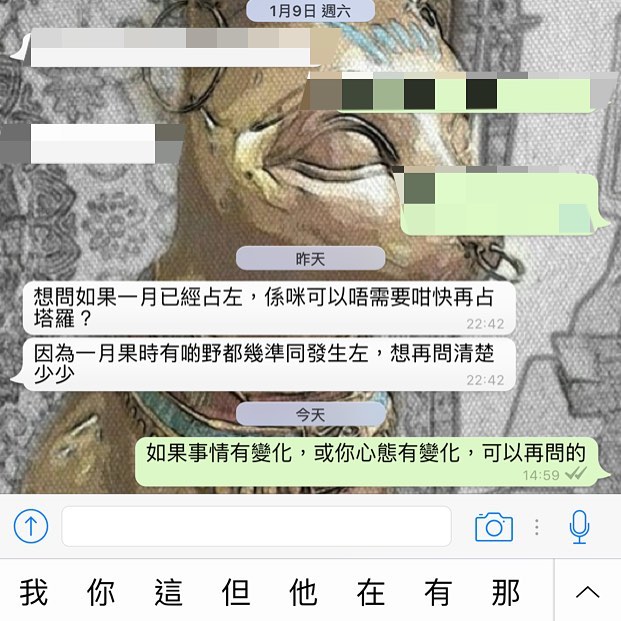Insert suggested word 有
Image resolution: width=621 pixels, height=621 pixels.
(438, 592)
